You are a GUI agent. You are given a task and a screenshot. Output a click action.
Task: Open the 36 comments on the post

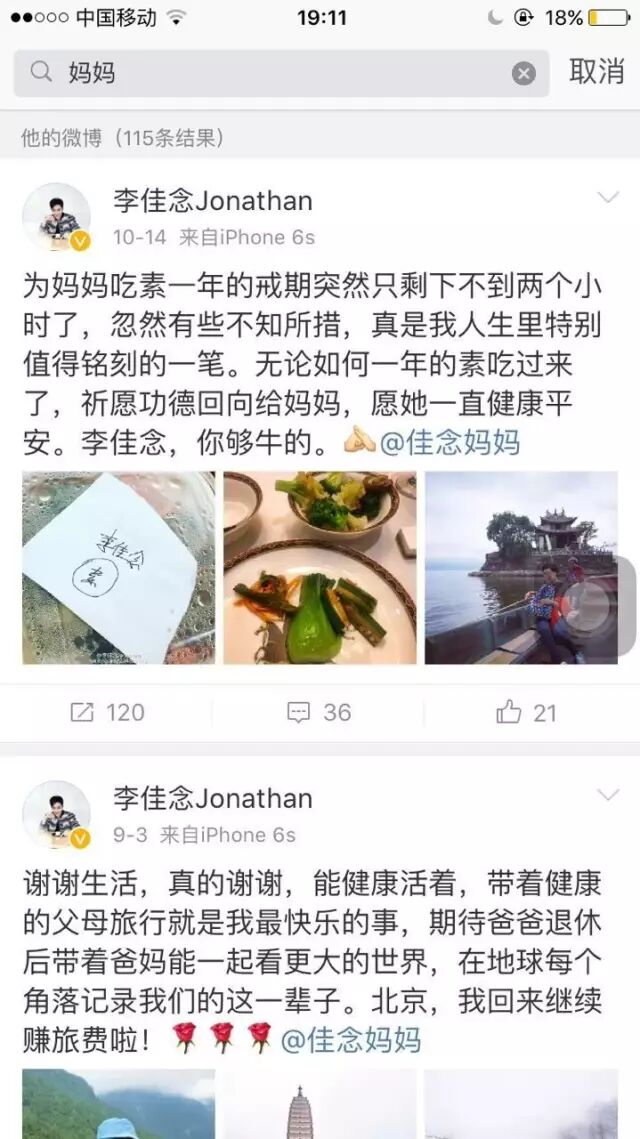pyautogui.click(x=320, y=712)
